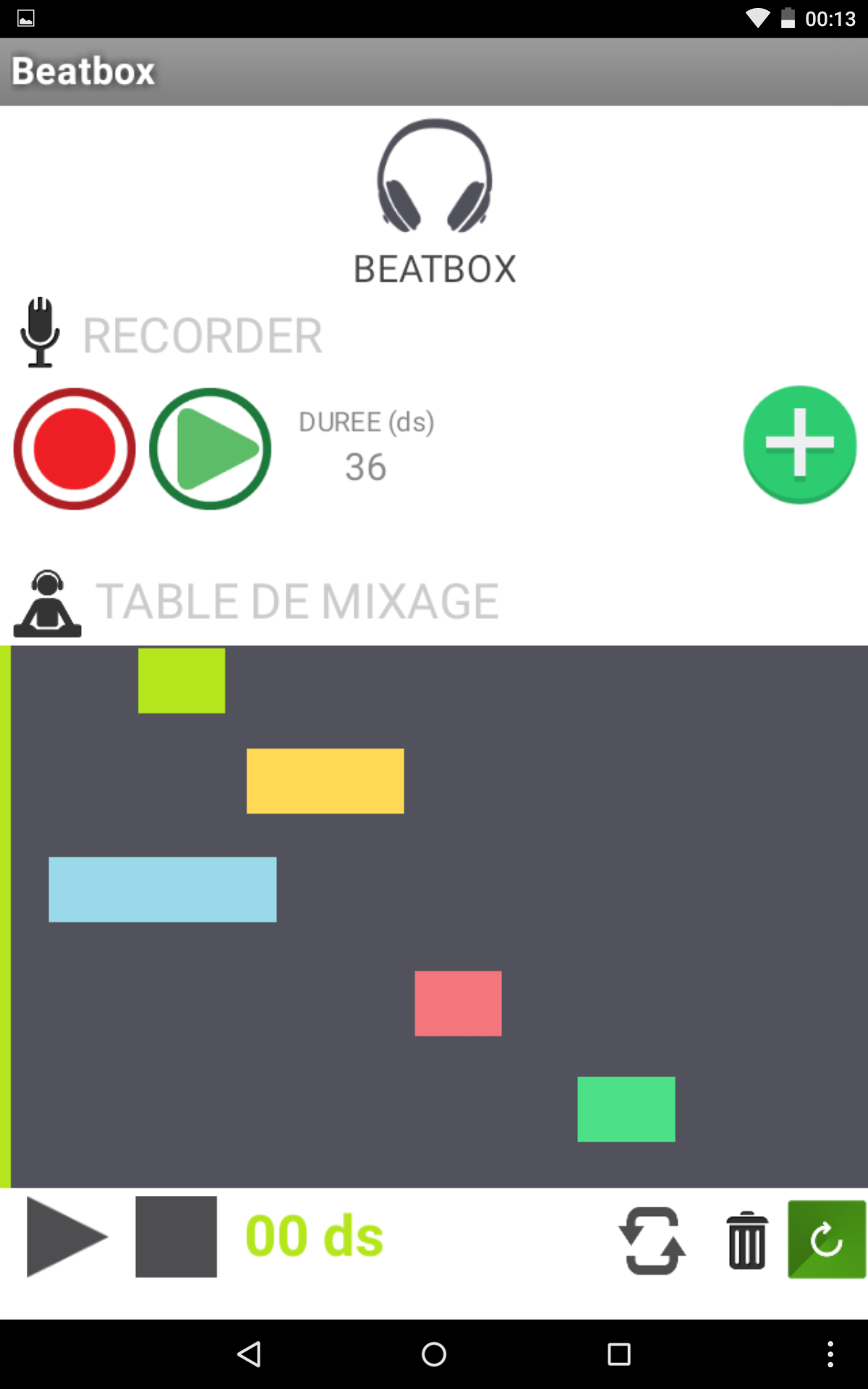Select the yellow block on the mixing table

click(325, 781)
